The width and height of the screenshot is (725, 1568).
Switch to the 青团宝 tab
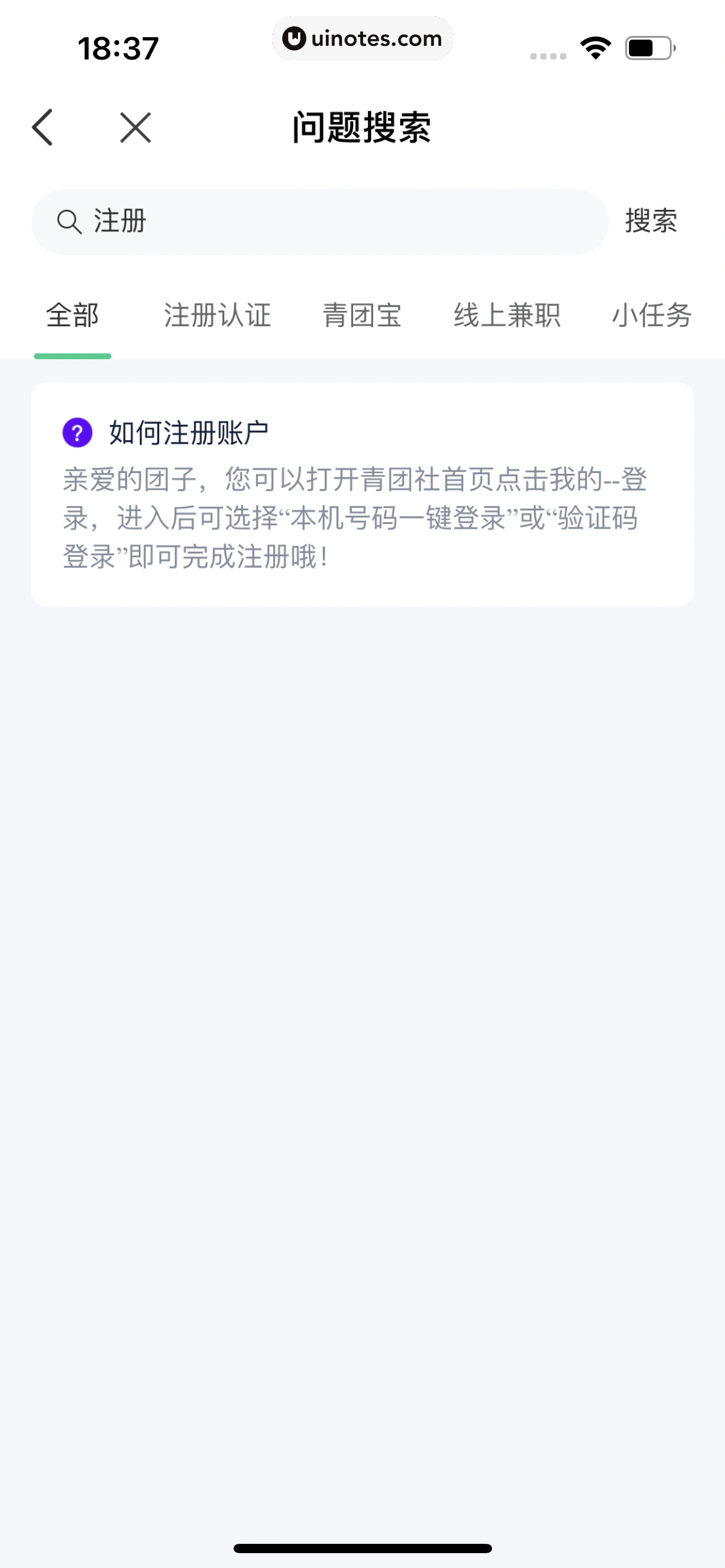[362, 316]
